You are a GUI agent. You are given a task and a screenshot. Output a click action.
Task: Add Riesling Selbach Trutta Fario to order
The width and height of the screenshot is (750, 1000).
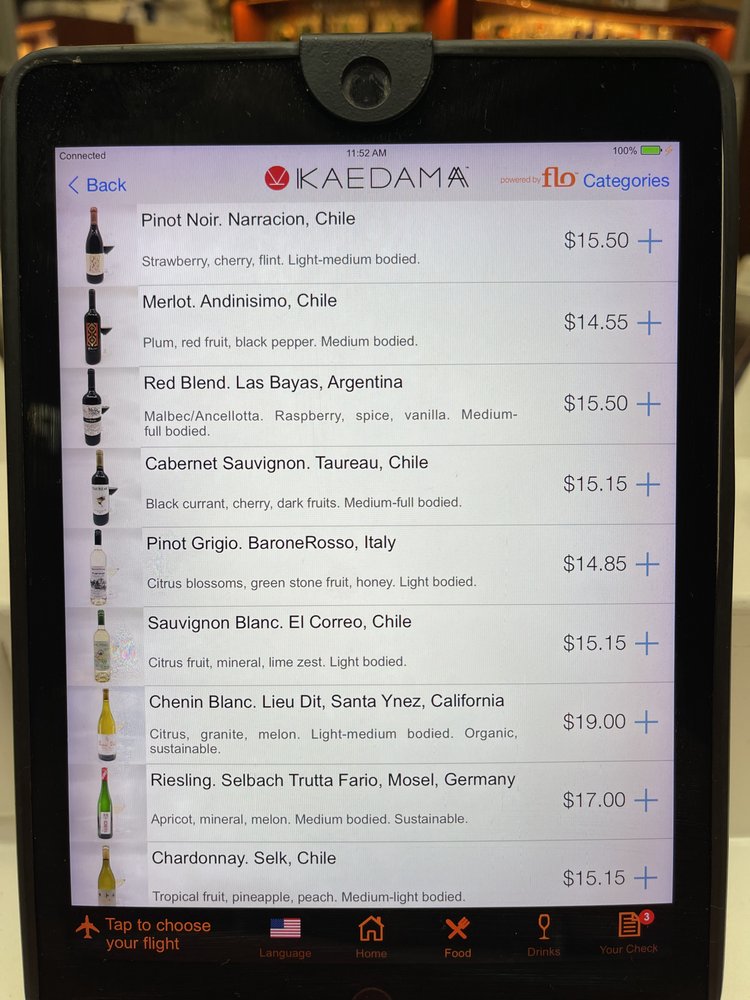[646, 800]
